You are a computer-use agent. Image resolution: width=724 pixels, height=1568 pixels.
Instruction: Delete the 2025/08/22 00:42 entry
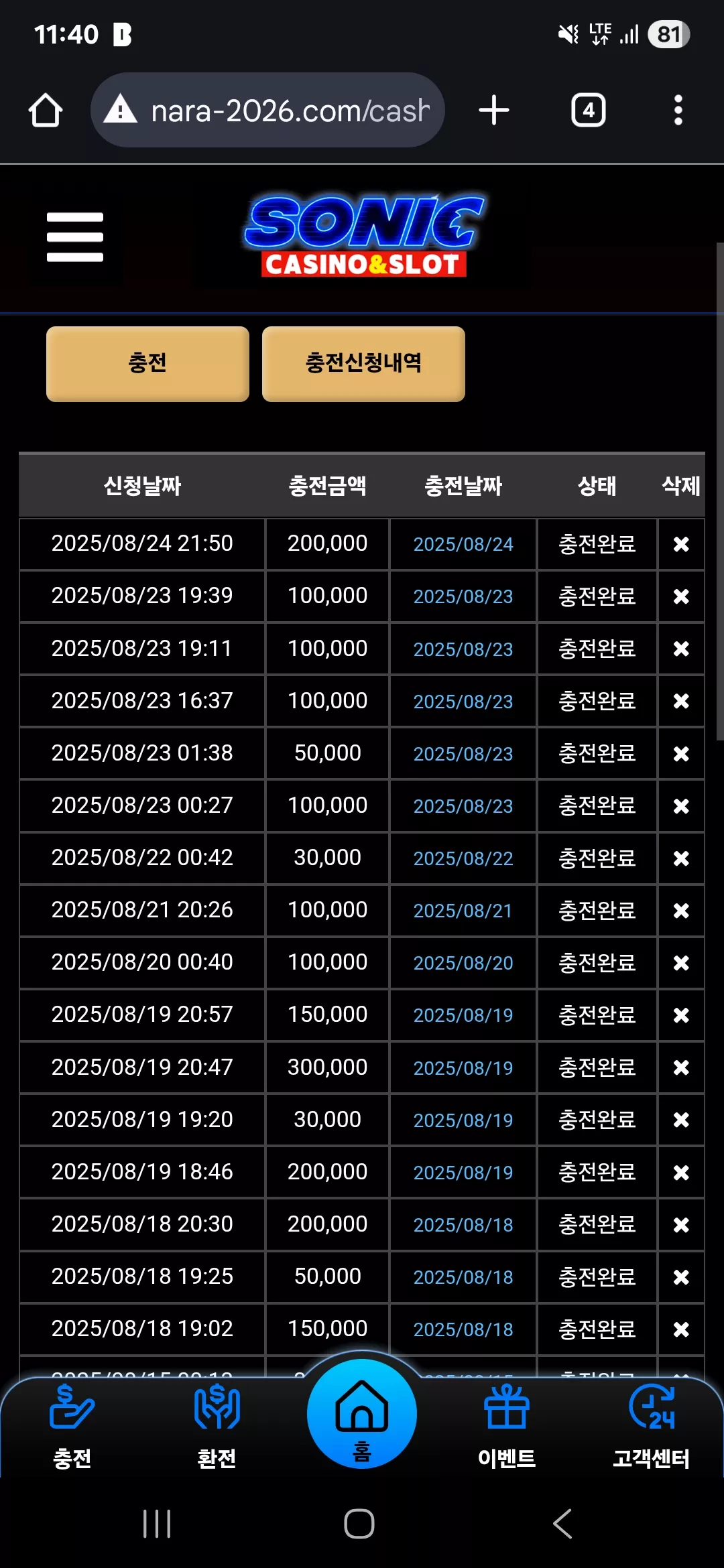coord(681,858)
